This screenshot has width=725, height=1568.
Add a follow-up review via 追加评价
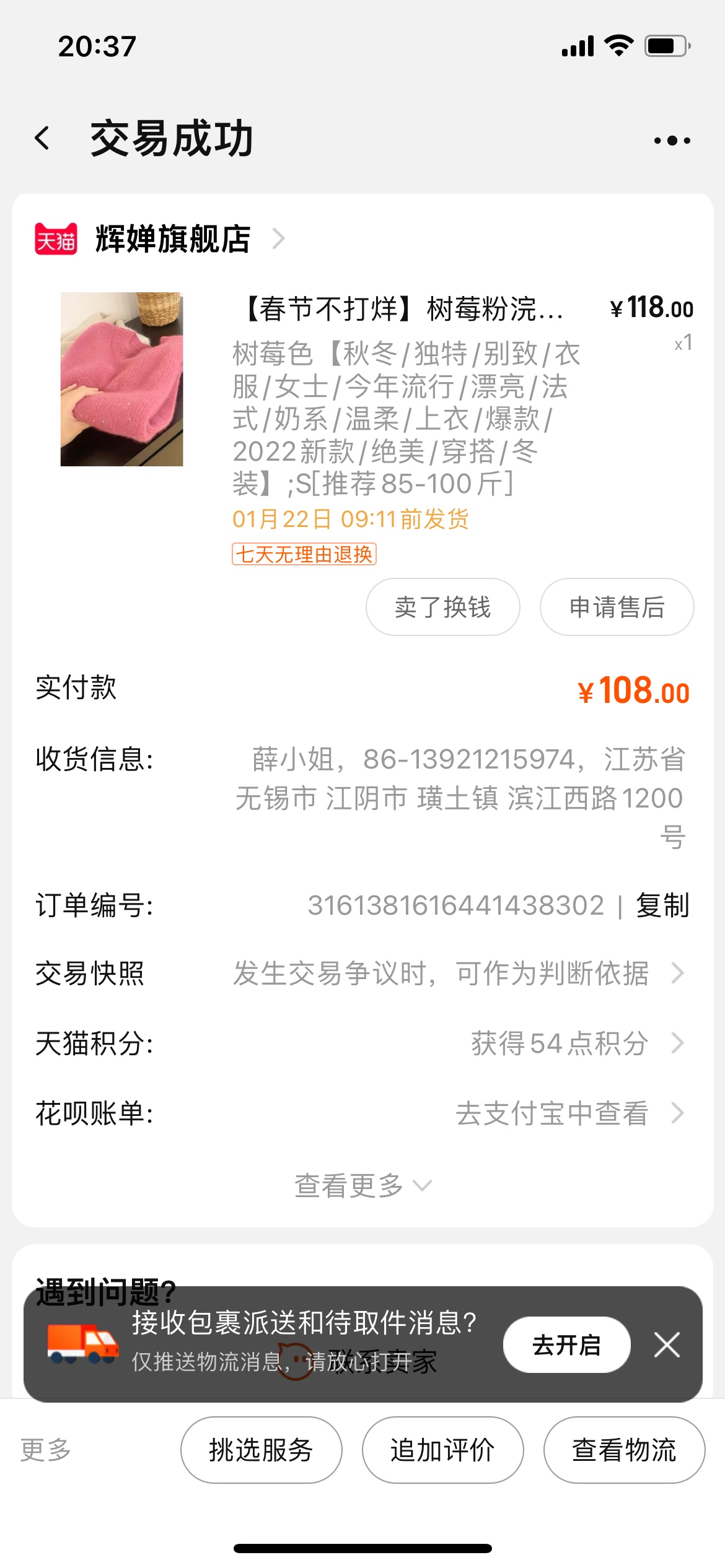(x=442, y=1450)
